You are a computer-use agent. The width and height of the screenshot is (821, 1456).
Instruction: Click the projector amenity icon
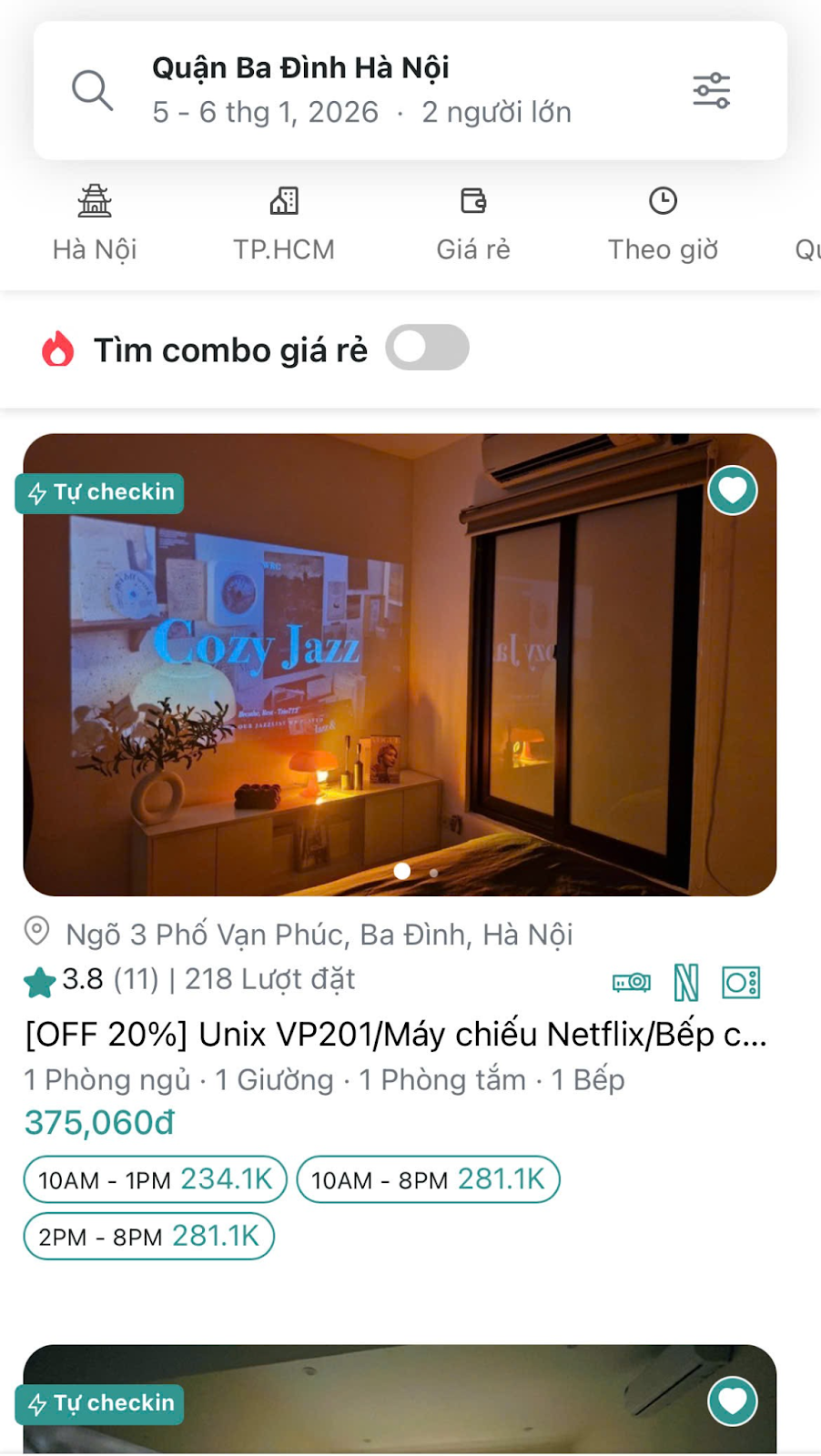coord(632,981)
